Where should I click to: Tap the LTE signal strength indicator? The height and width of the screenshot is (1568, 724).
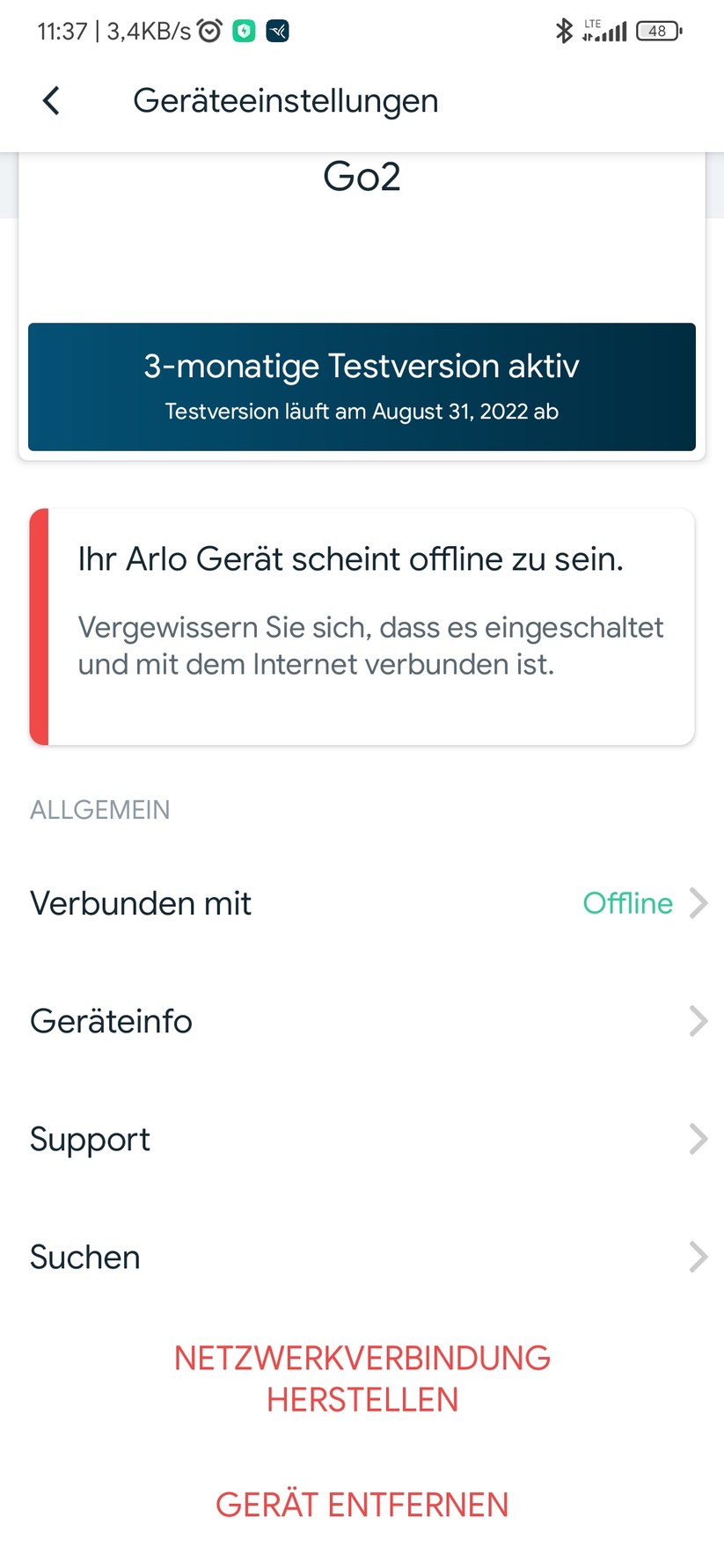tap(607, 30)
